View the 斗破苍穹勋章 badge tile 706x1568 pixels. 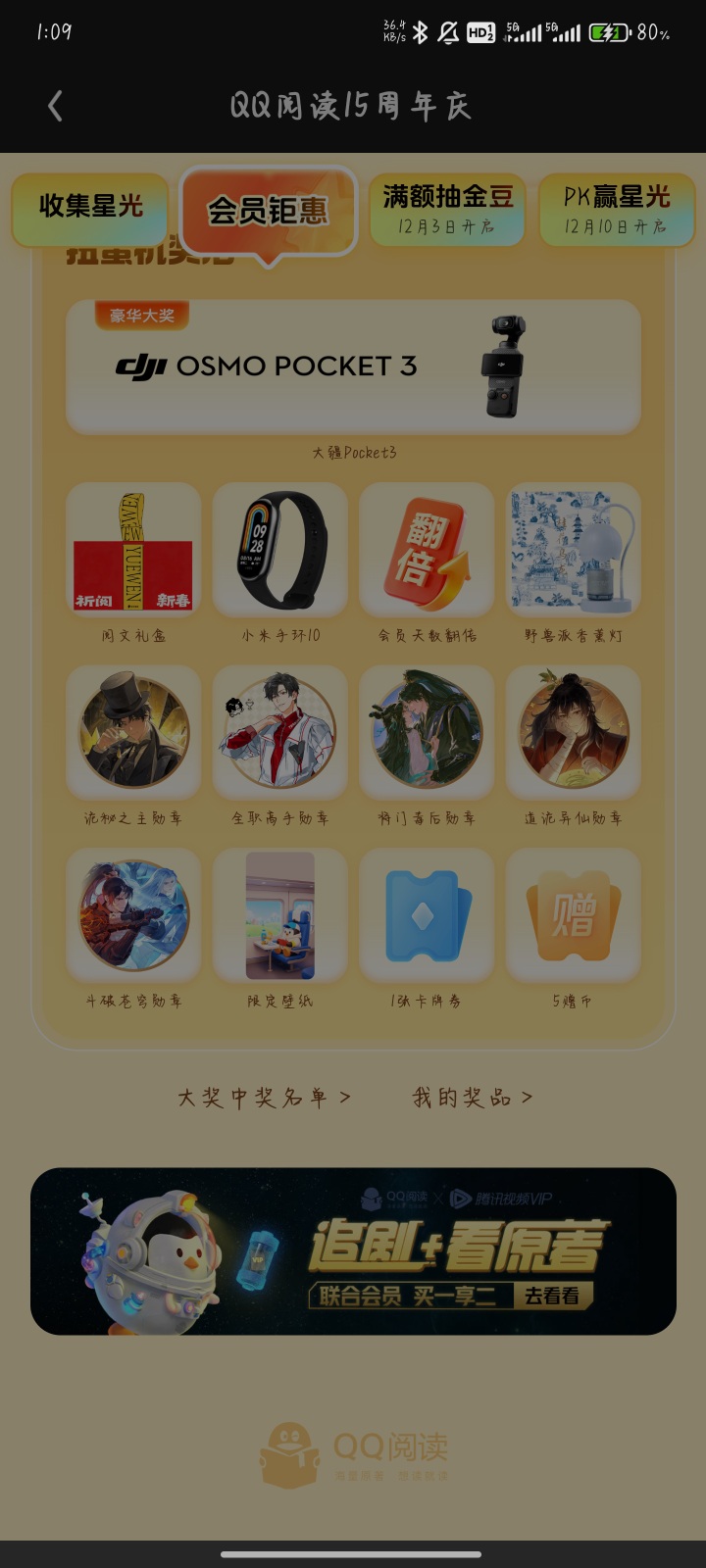click(133, 915)
